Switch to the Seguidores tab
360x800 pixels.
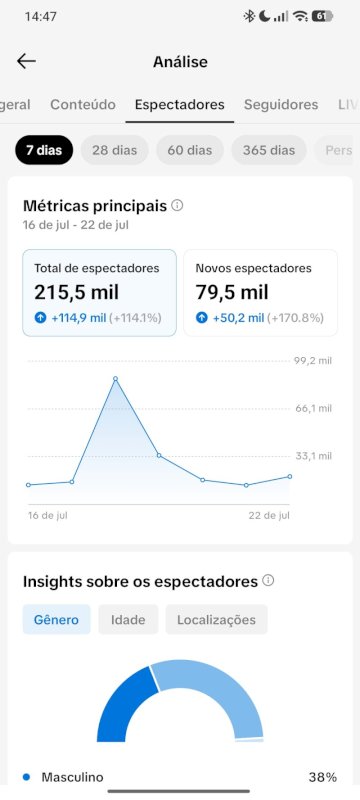click(x=281, y=105)
